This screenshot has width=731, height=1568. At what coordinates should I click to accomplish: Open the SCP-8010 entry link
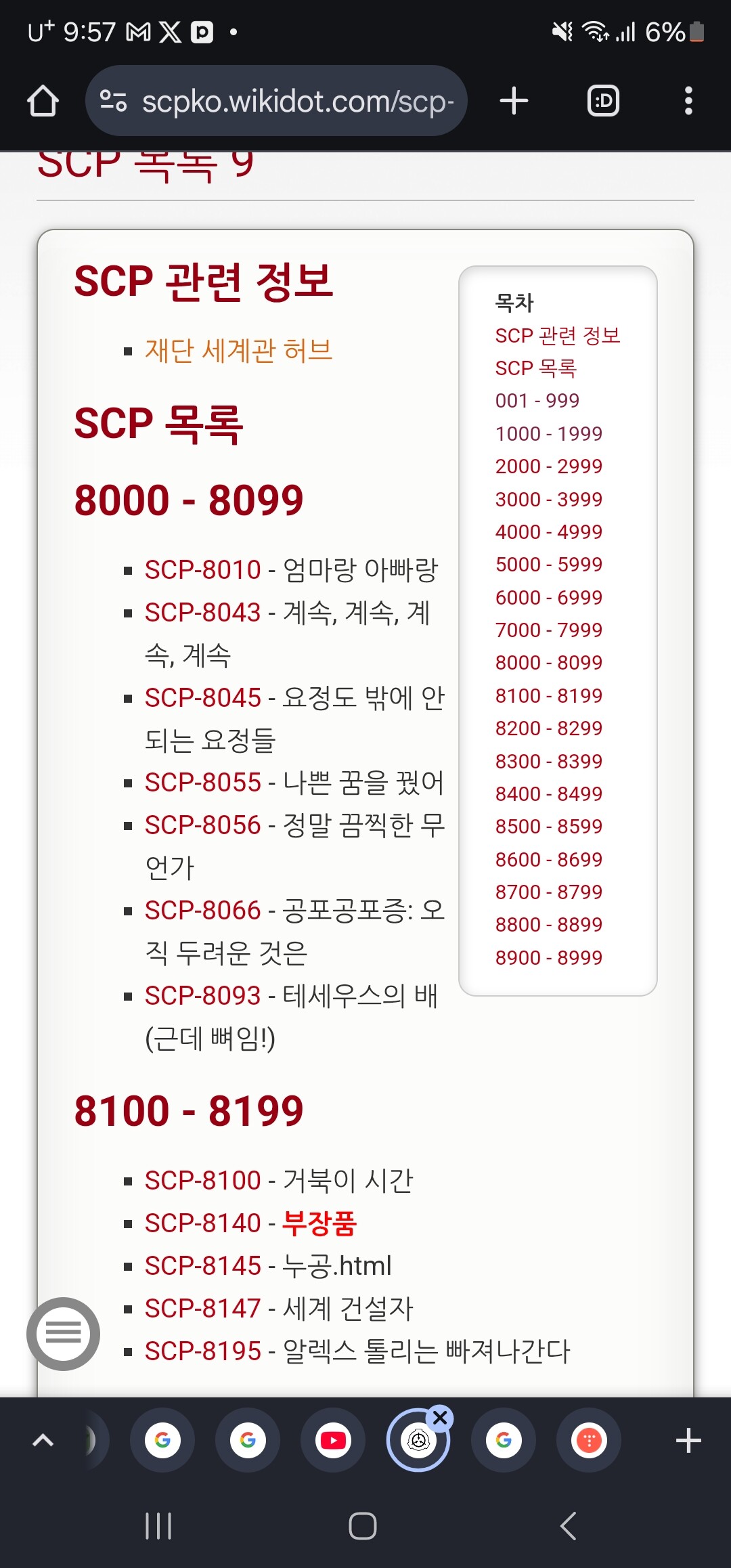(202, 570)
